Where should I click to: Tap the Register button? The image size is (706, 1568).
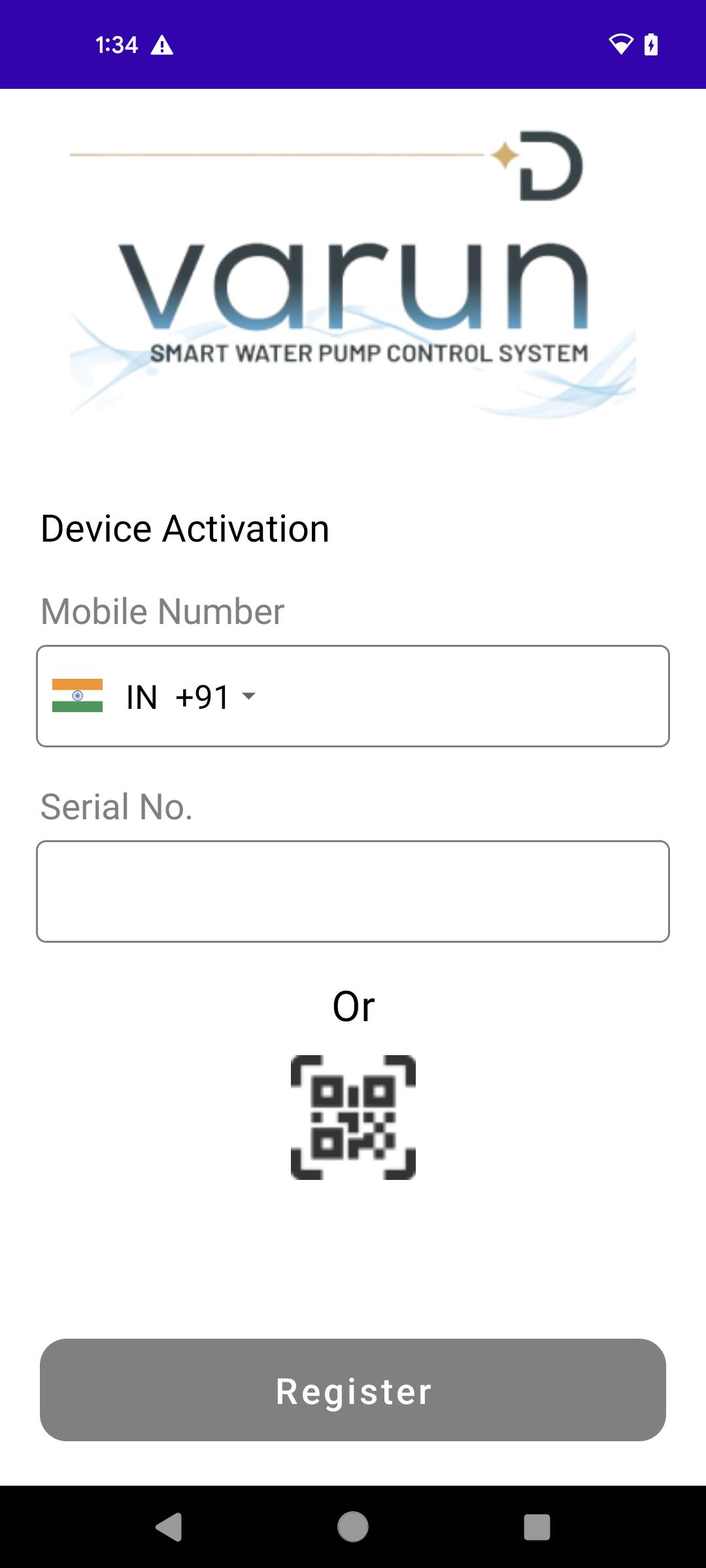(353, 1390)
